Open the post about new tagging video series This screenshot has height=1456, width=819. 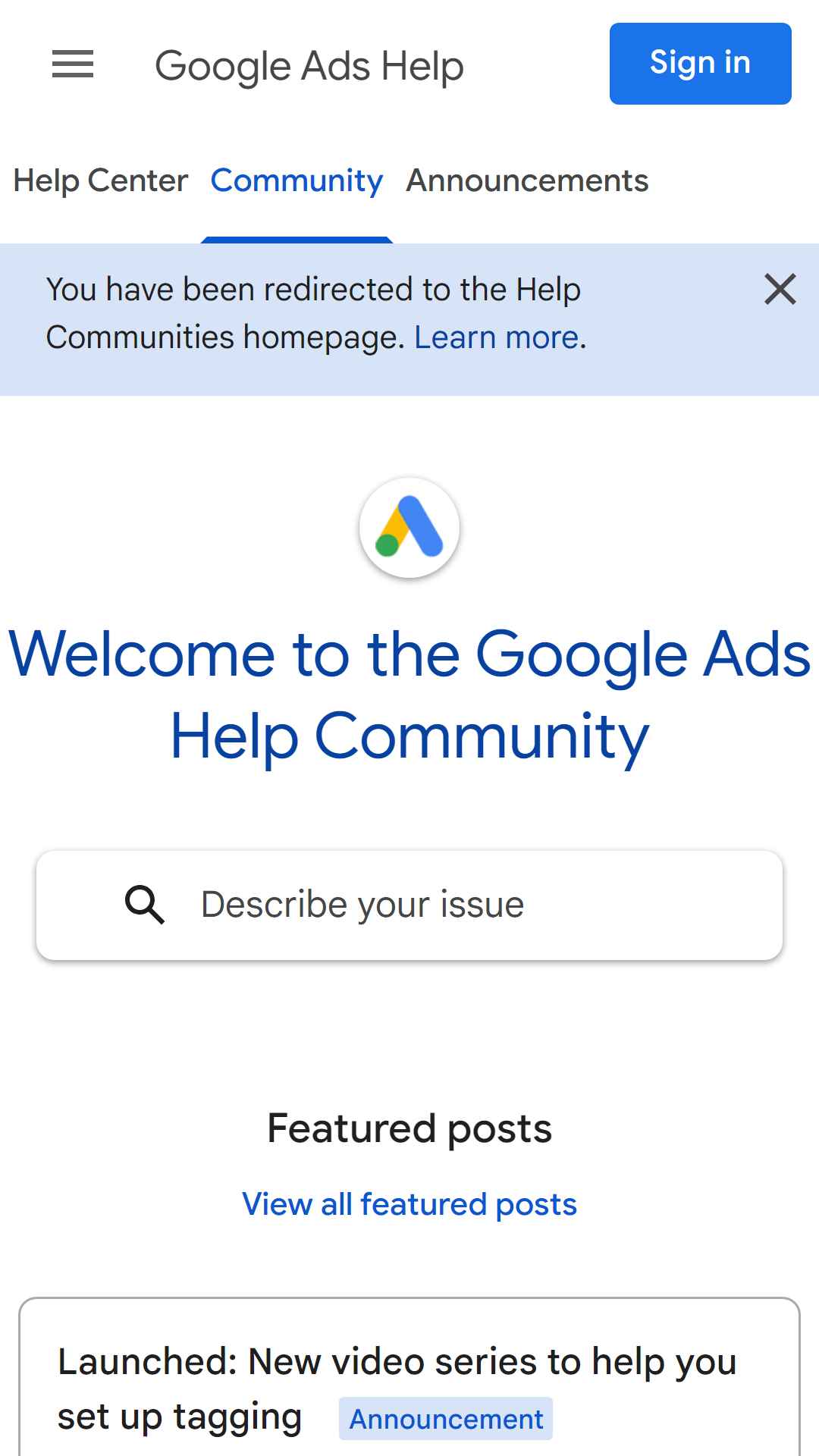coord(397,1389)
